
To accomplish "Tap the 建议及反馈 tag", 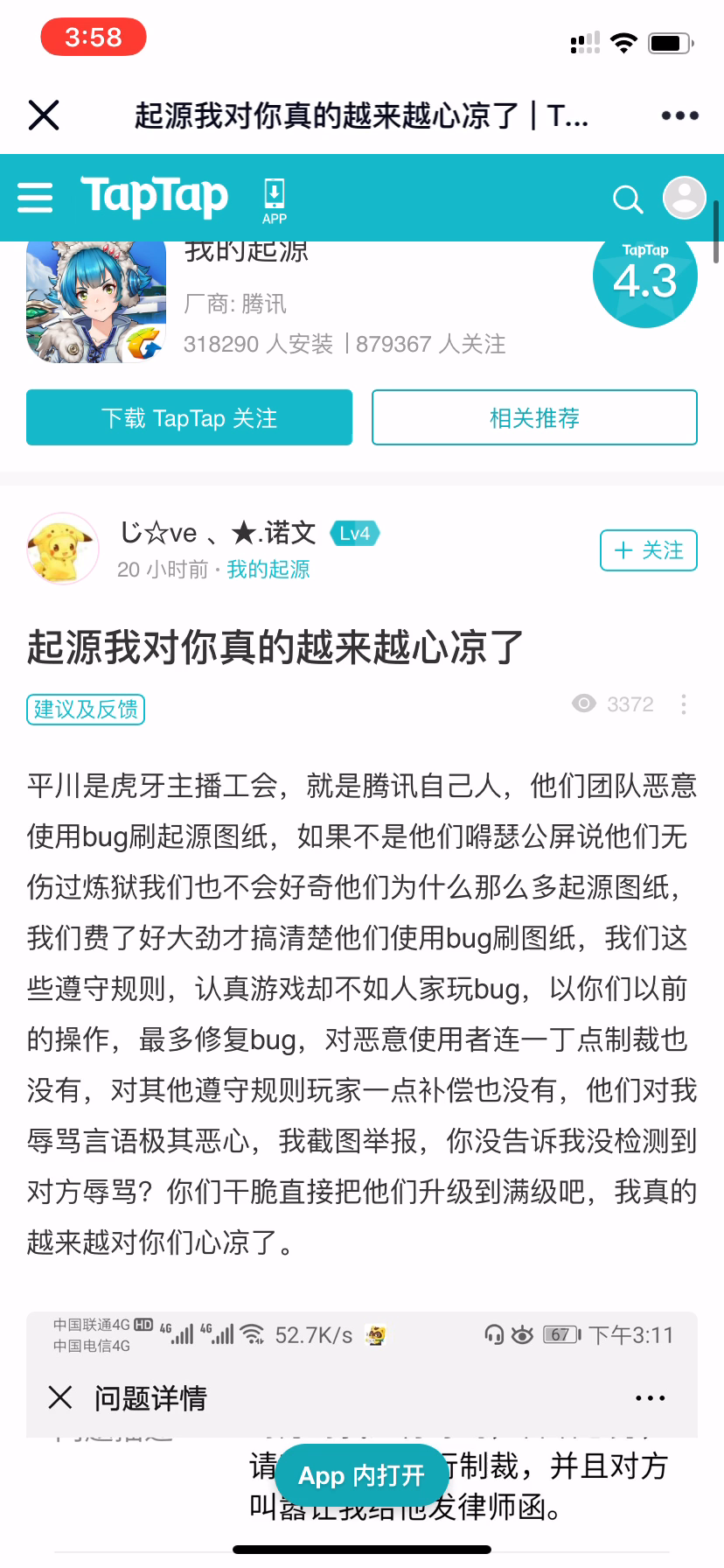I will (86, 709).
